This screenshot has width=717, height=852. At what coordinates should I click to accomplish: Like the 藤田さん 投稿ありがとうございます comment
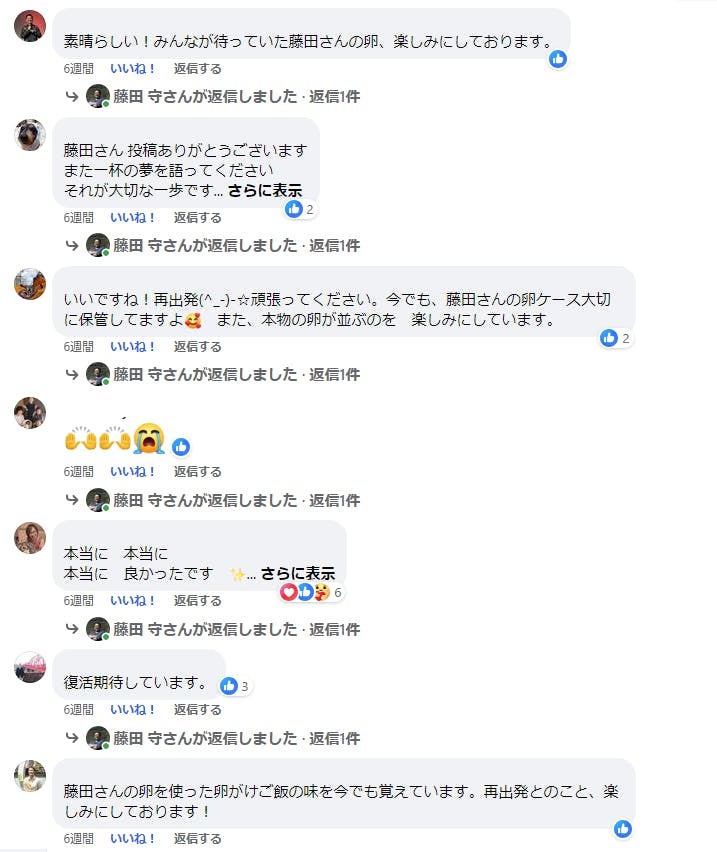[133, 217]
